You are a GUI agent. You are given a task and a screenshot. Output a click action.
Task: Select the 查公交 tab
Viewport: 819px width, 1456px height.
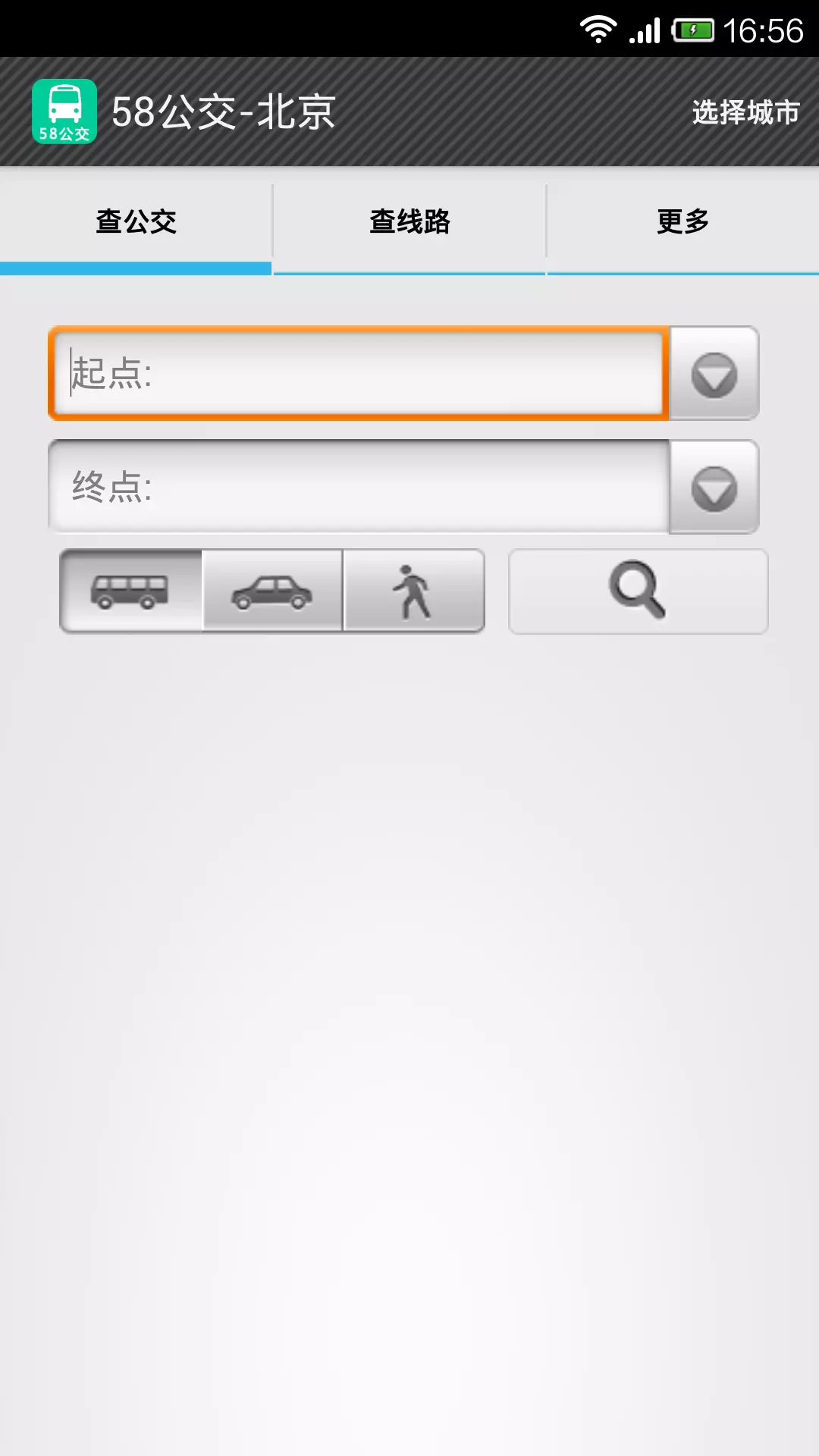pyautogui.click(x=136, y=221)
